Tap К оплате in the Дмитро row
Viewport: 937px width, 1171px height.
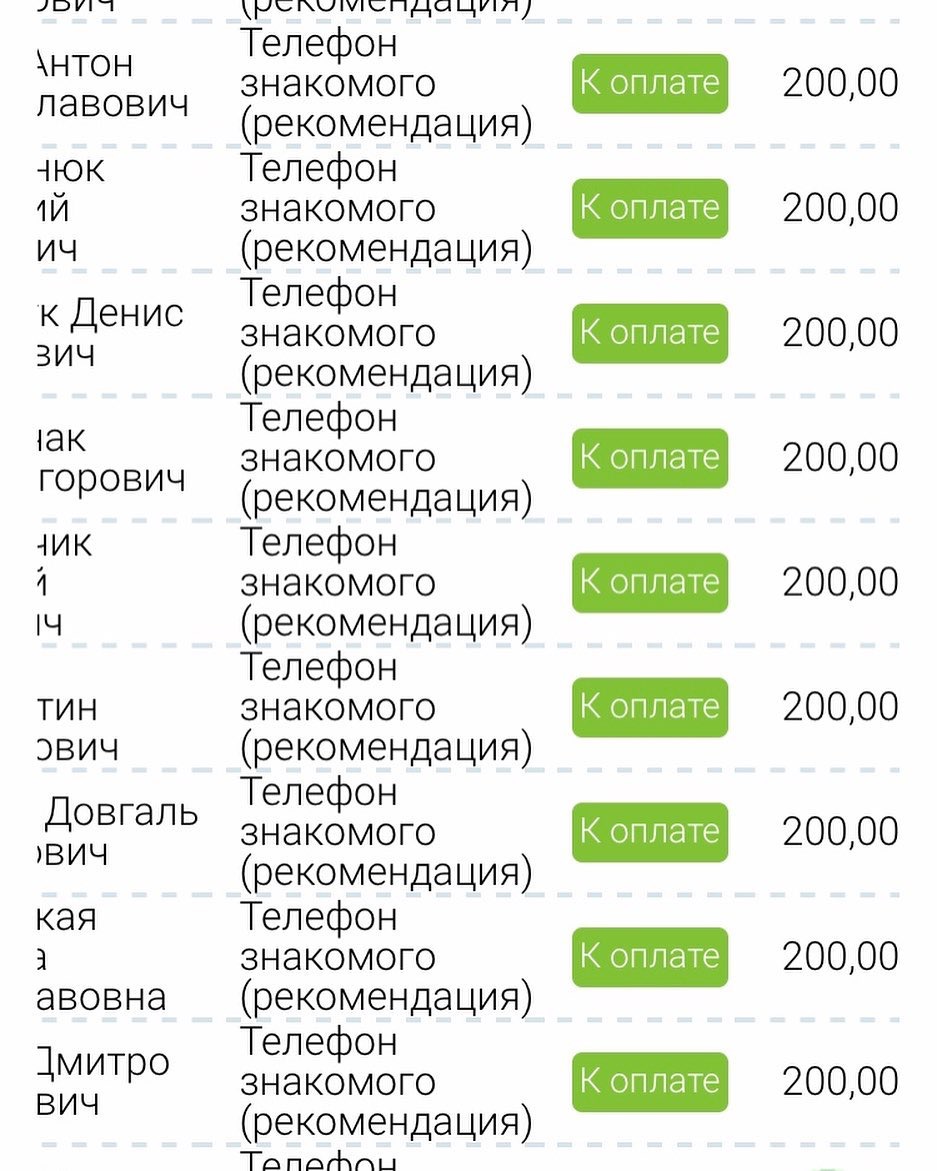pos(650,1082)
